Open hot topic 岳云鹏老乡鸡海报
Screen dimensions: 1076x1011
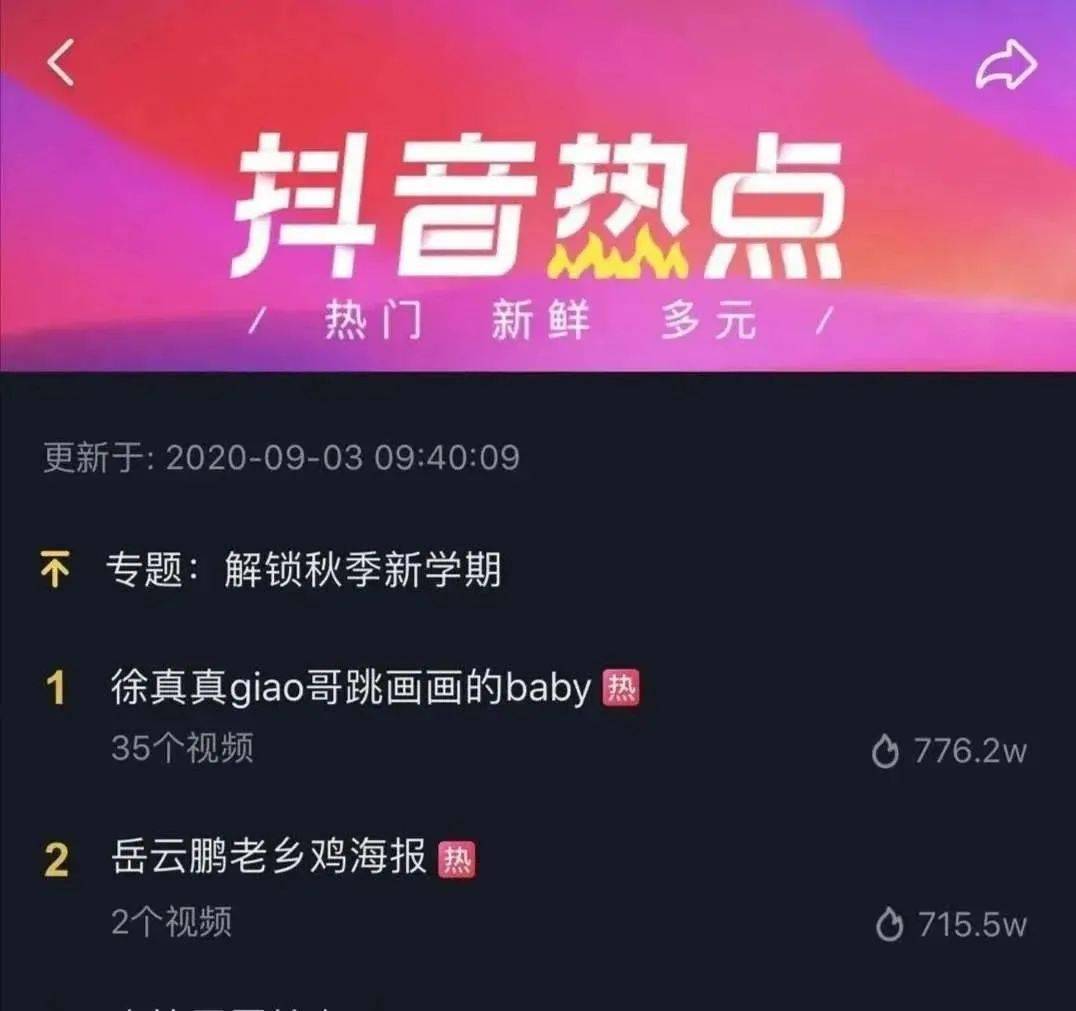(269, 858)
